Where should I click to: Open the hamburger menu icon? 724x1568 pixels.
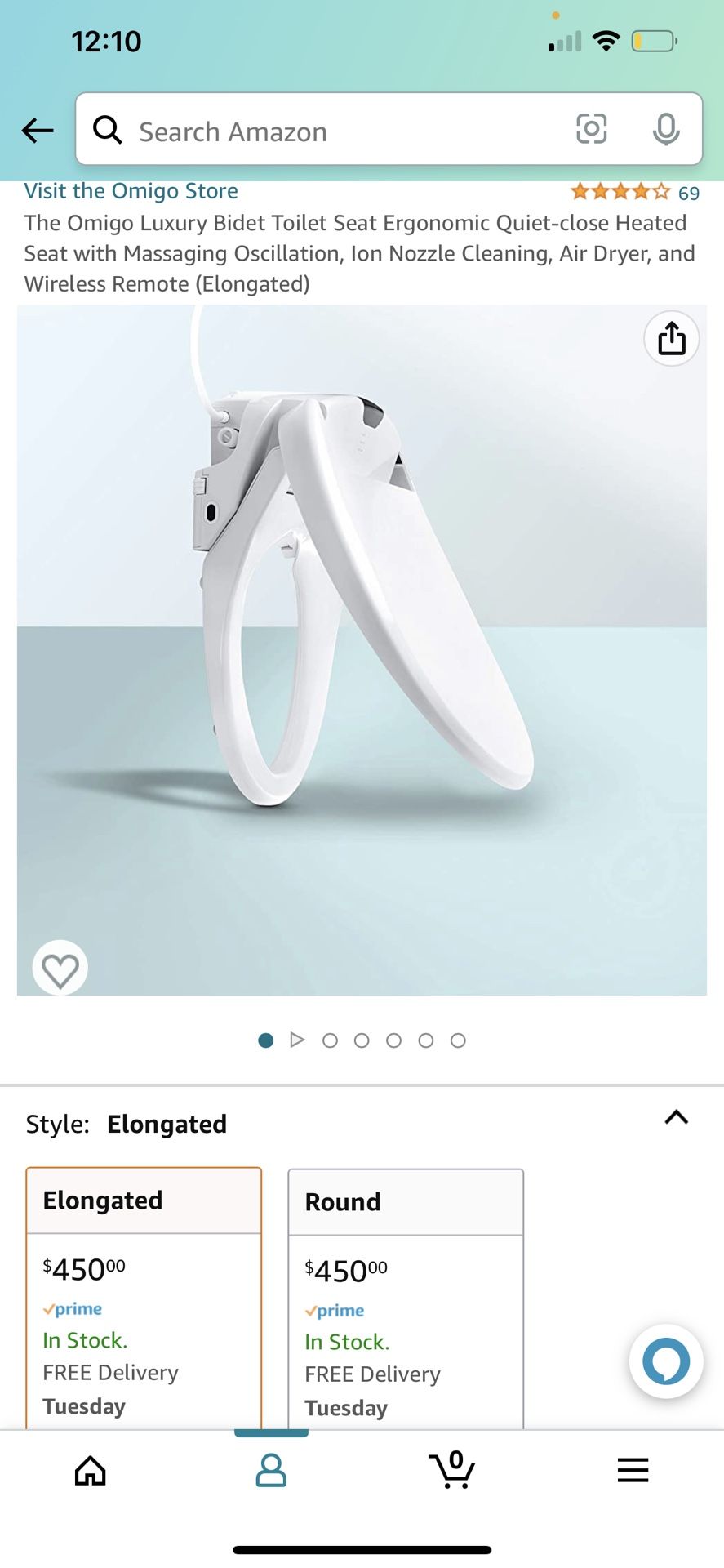click(633, 1469)
